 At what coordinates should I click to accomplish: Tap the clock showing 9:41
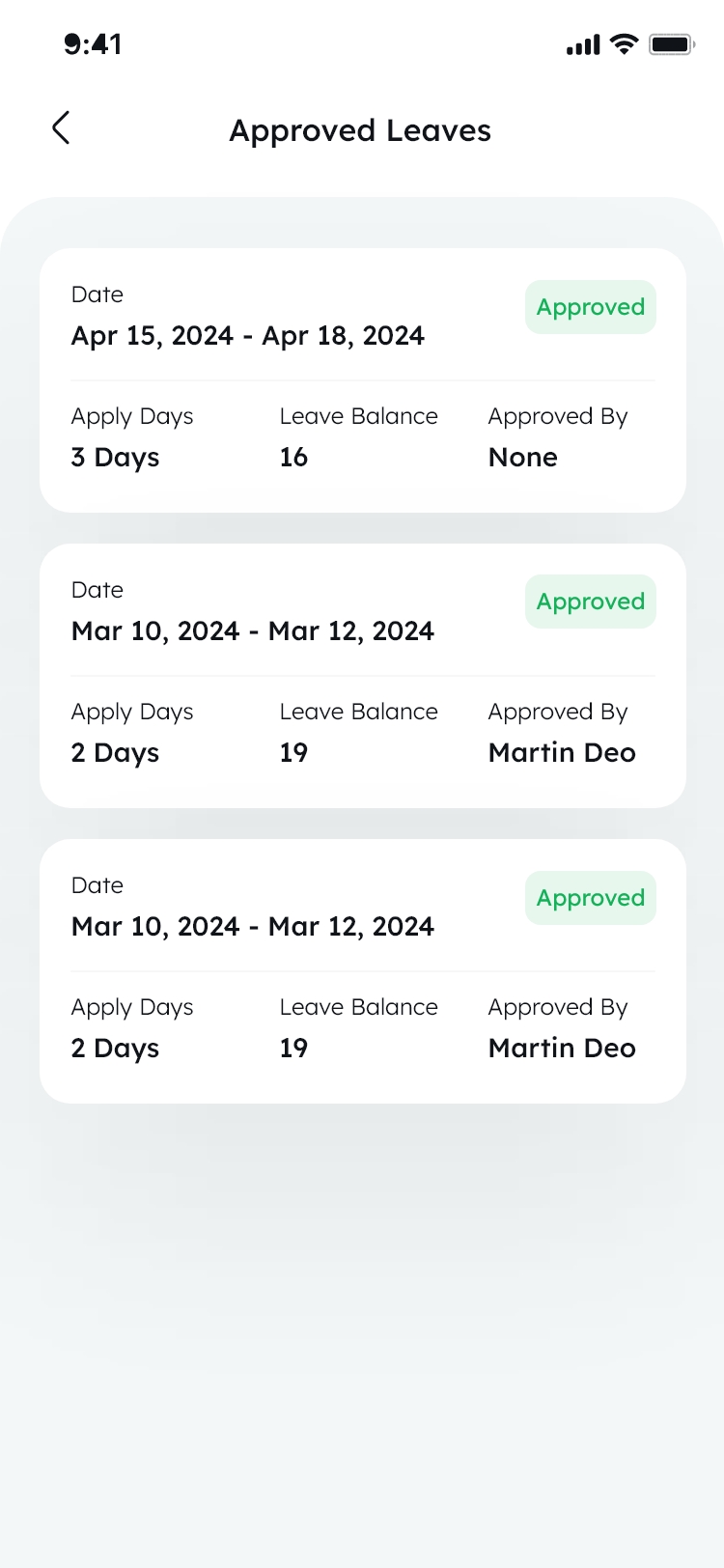92,43
